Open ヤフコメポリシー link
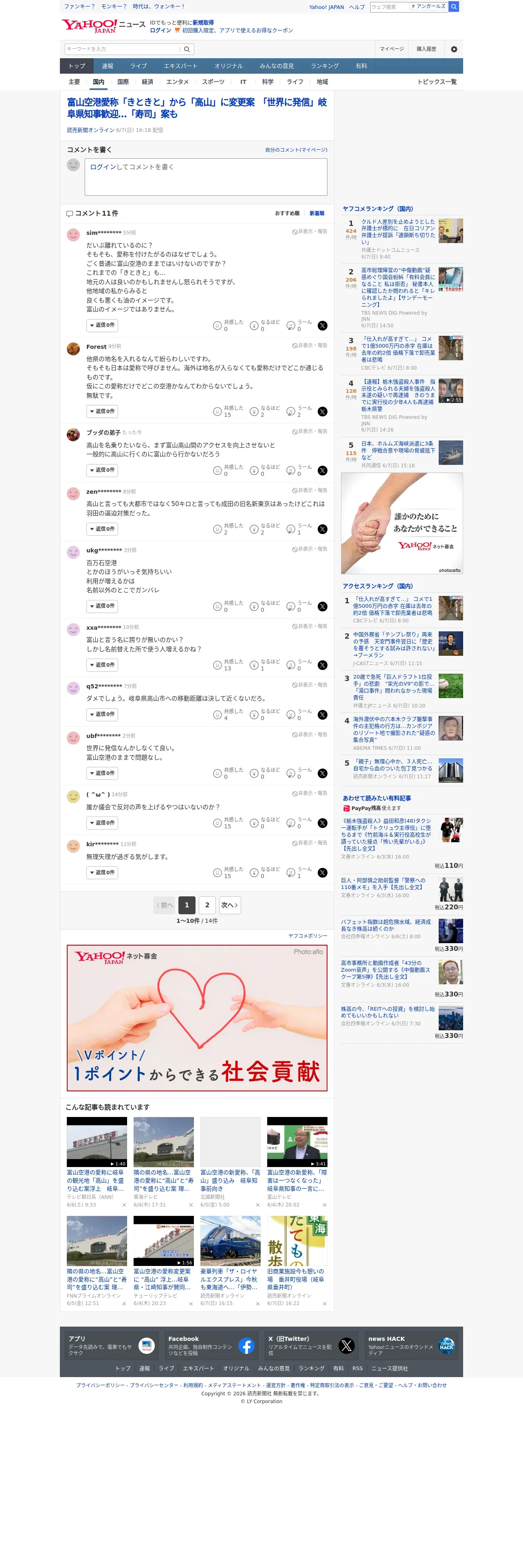Viewport: 523px width, 1568px height. [308, 935]
